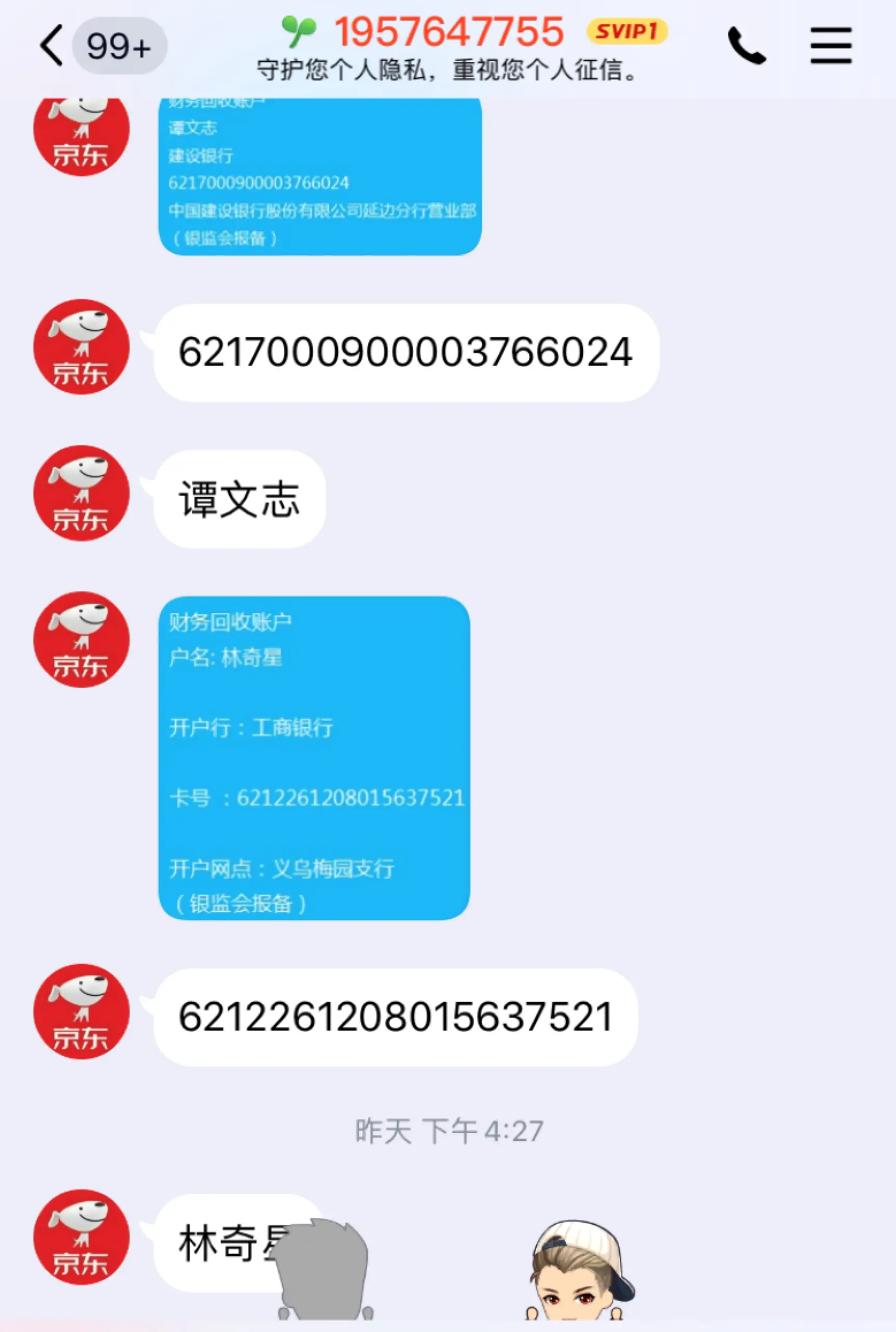Open image message showing 林奇星 account details

point(314,758)
